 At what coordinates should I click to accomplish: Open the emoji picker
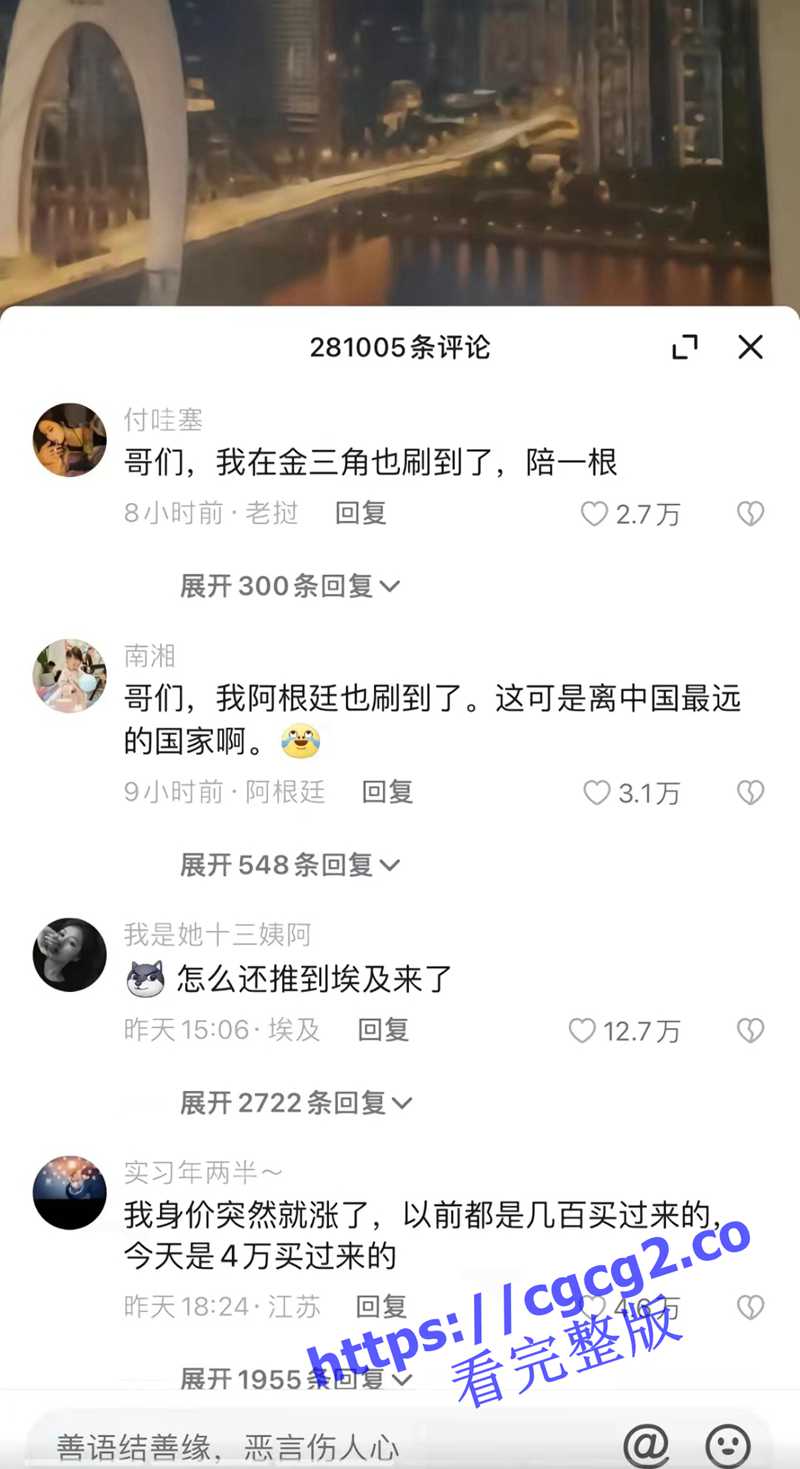pos(728,1444)
